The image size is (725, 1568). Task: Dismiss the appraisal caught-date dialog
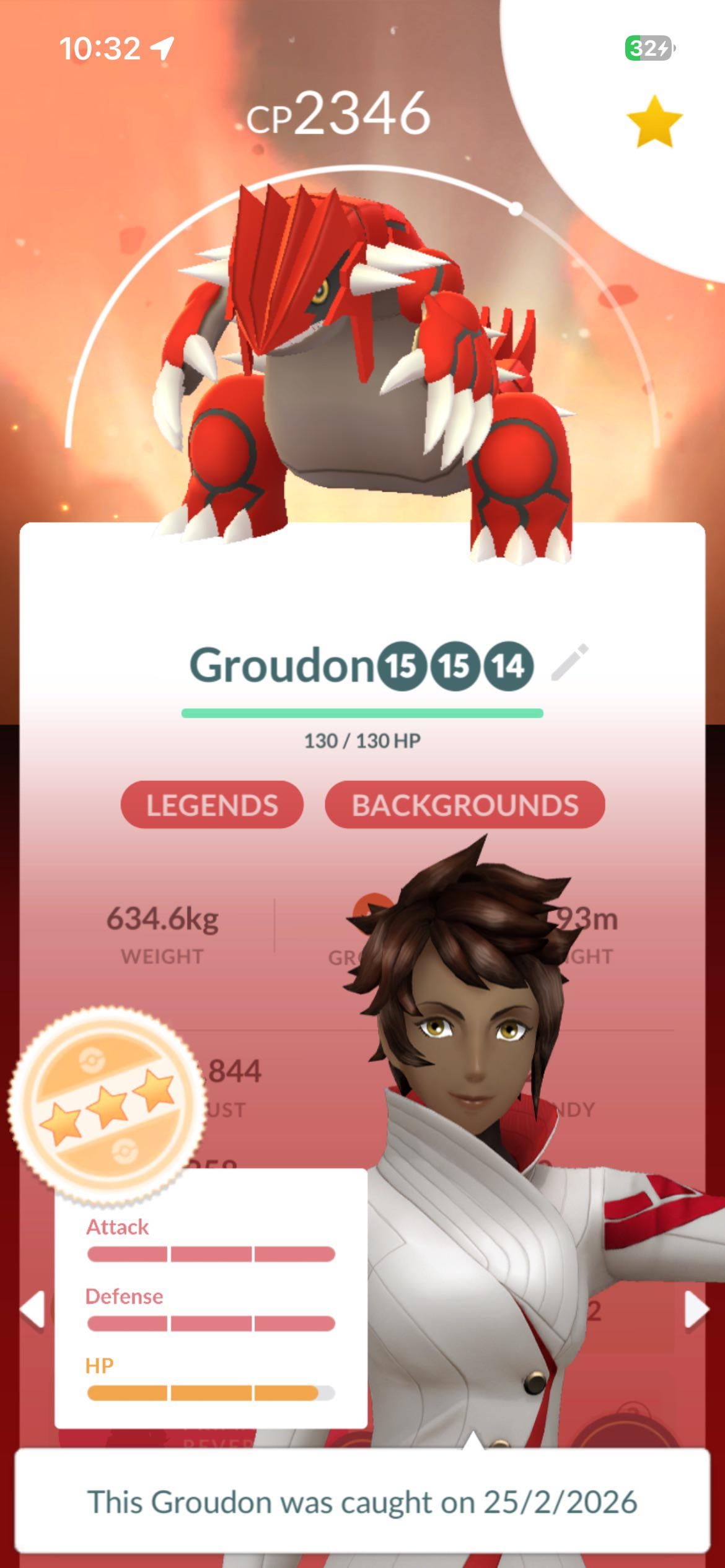tap(362, 1501)
